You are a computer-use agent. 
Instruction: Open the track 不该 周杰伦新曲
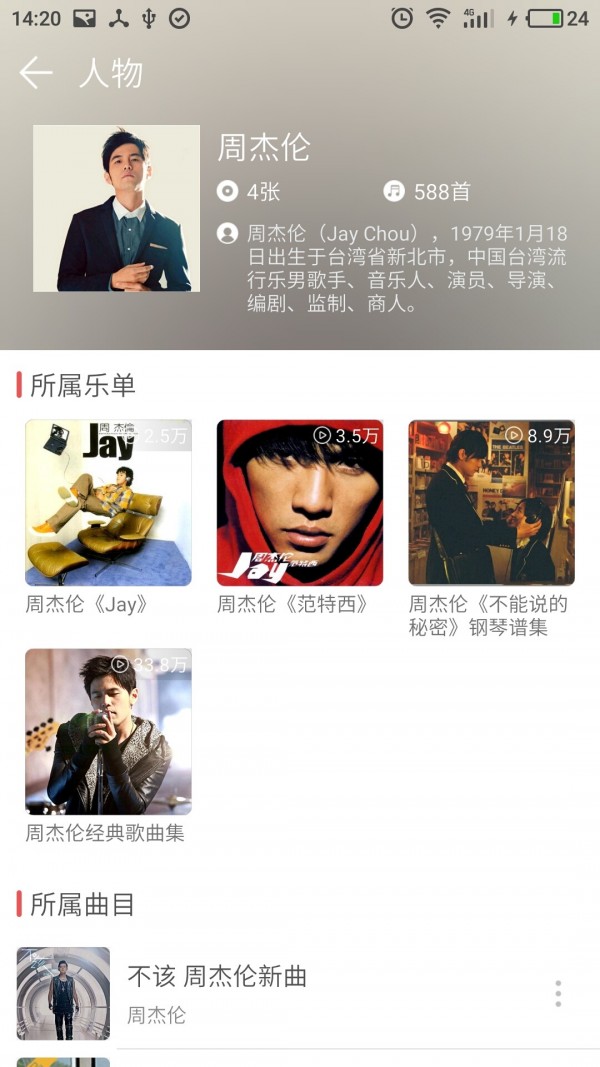click(300, 993)
